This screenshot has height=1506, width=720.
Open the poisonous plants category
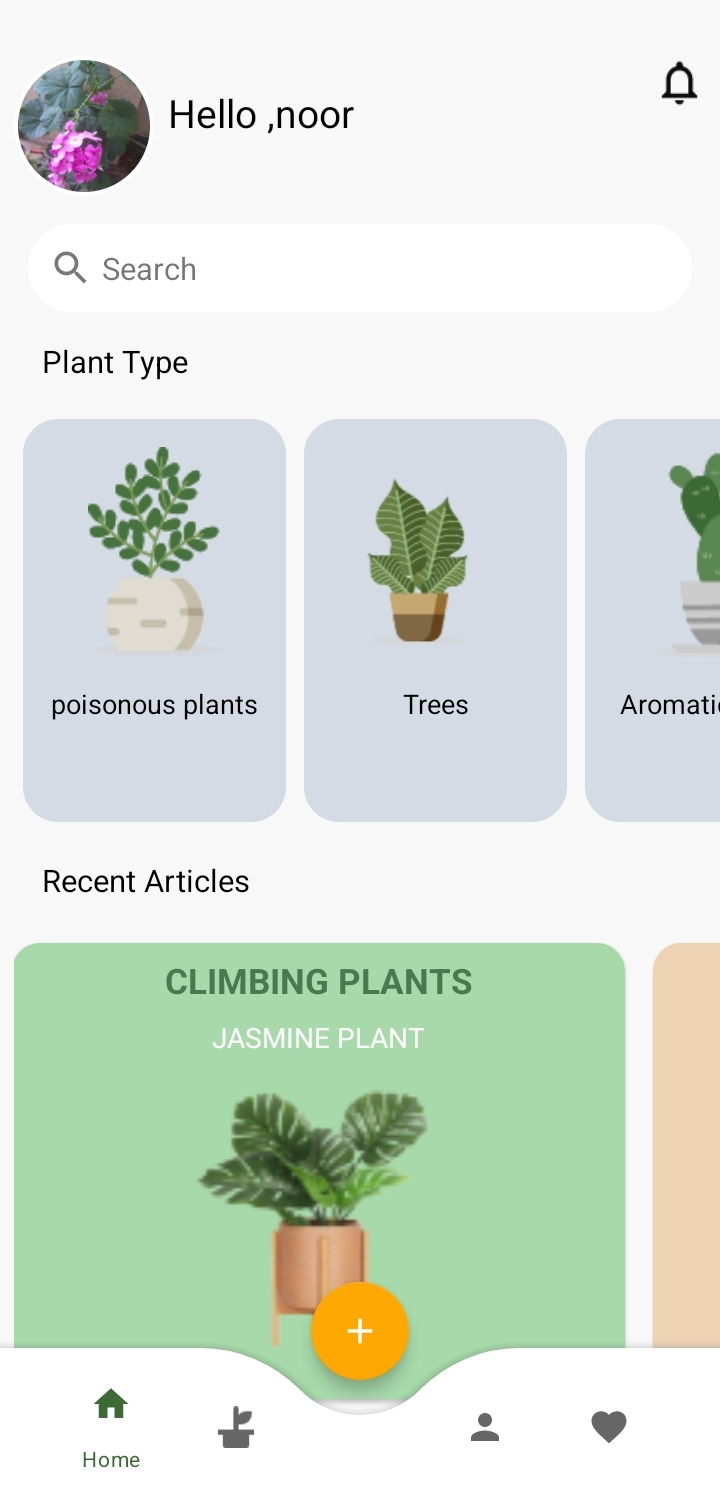pos(154,620)
